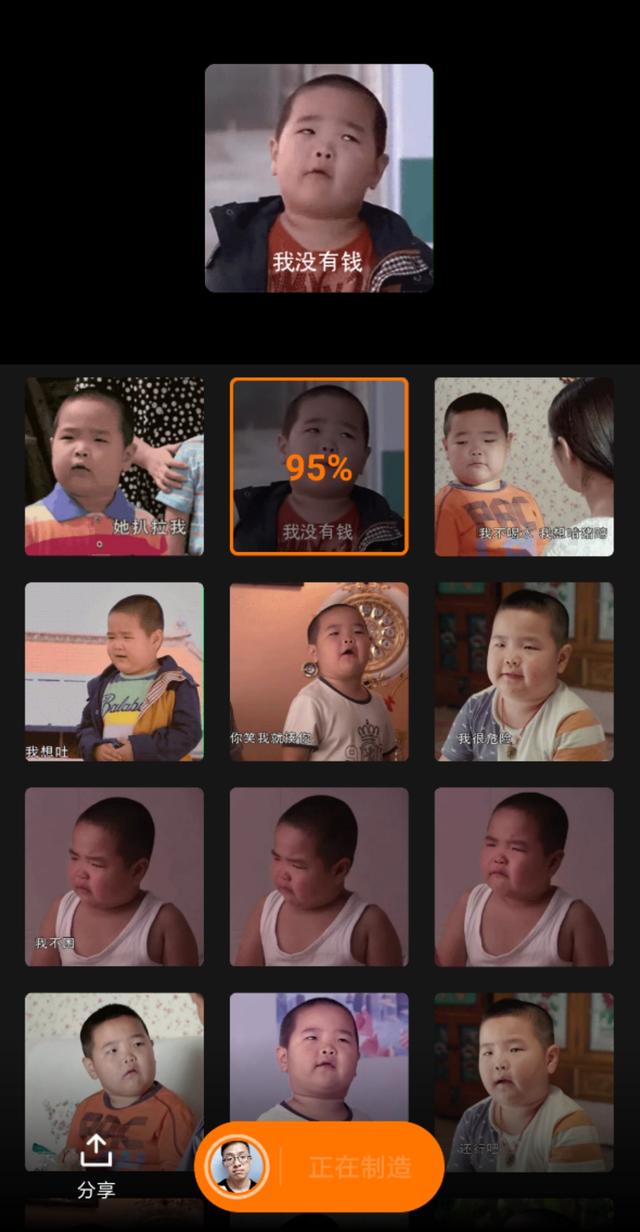Select the 你笑我就揍你 template
This screenshot has width=640, height=1232.
[x=319, y=671]
